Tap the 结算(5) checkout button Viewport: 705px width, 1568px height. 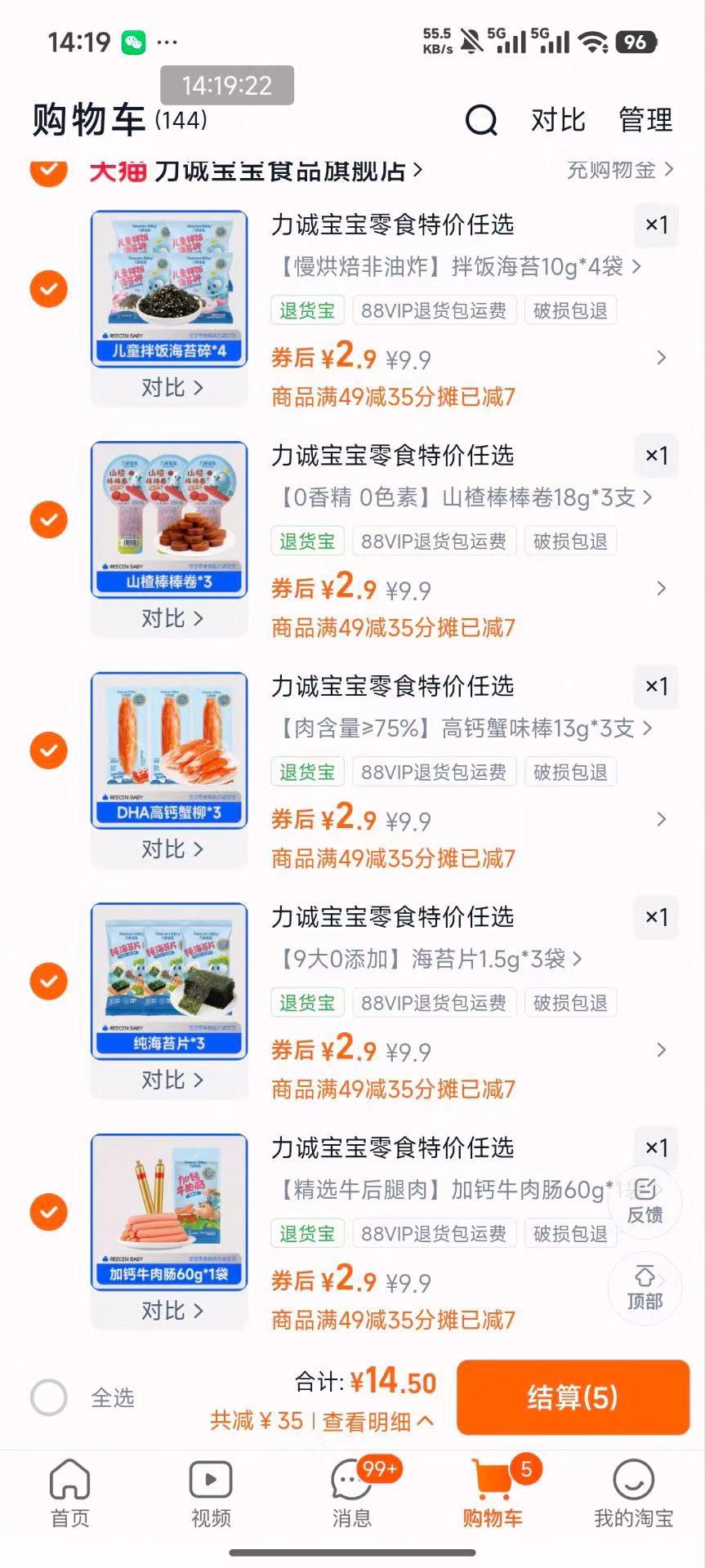coord(572,1397)
